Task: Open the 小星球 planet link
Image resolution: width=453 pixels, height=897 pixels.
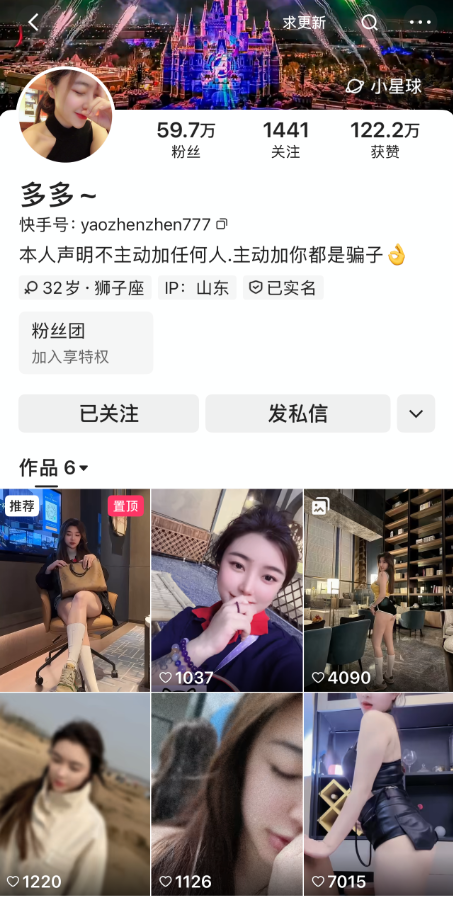Action: tap(384, 86)
